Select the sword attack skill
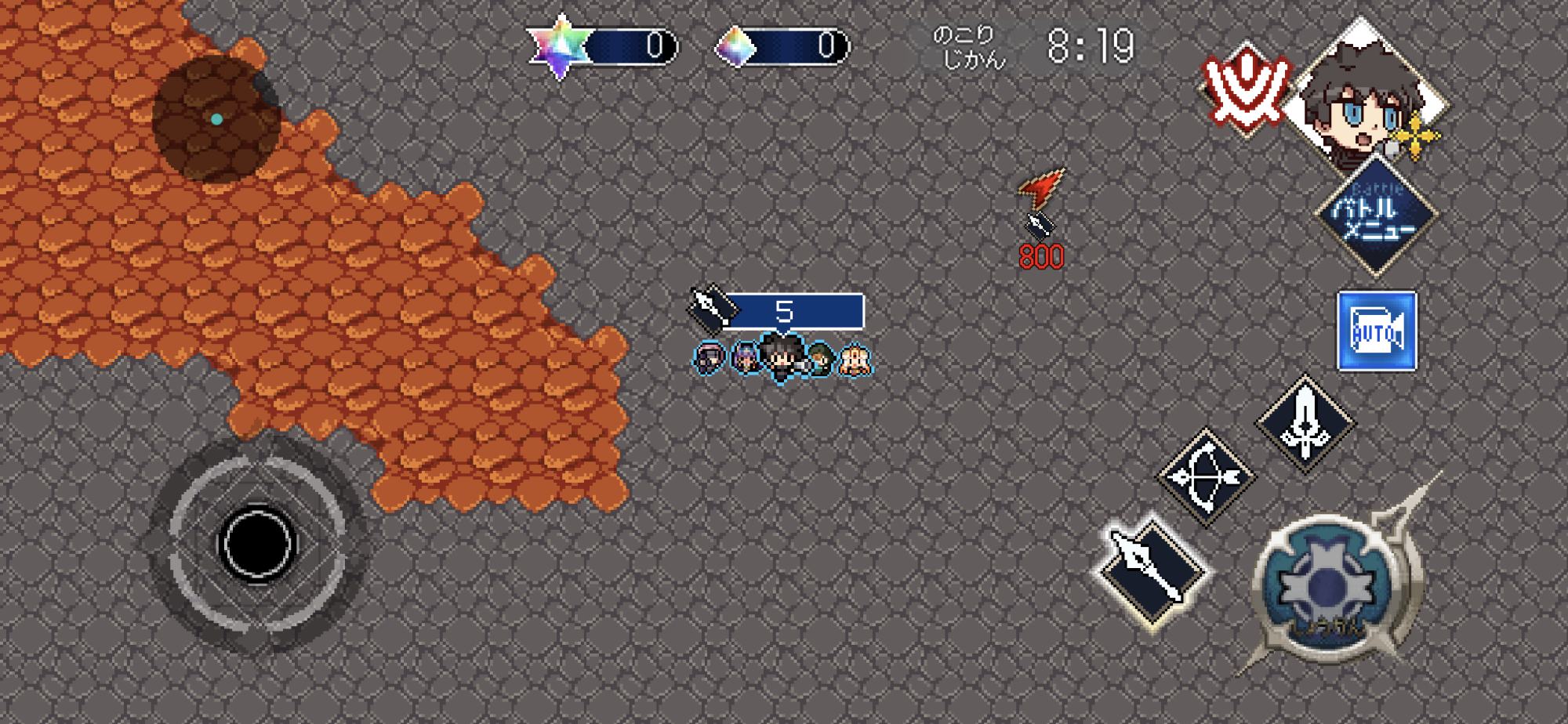Viewport: 1568px width, 724px height. click(1305, 424)
